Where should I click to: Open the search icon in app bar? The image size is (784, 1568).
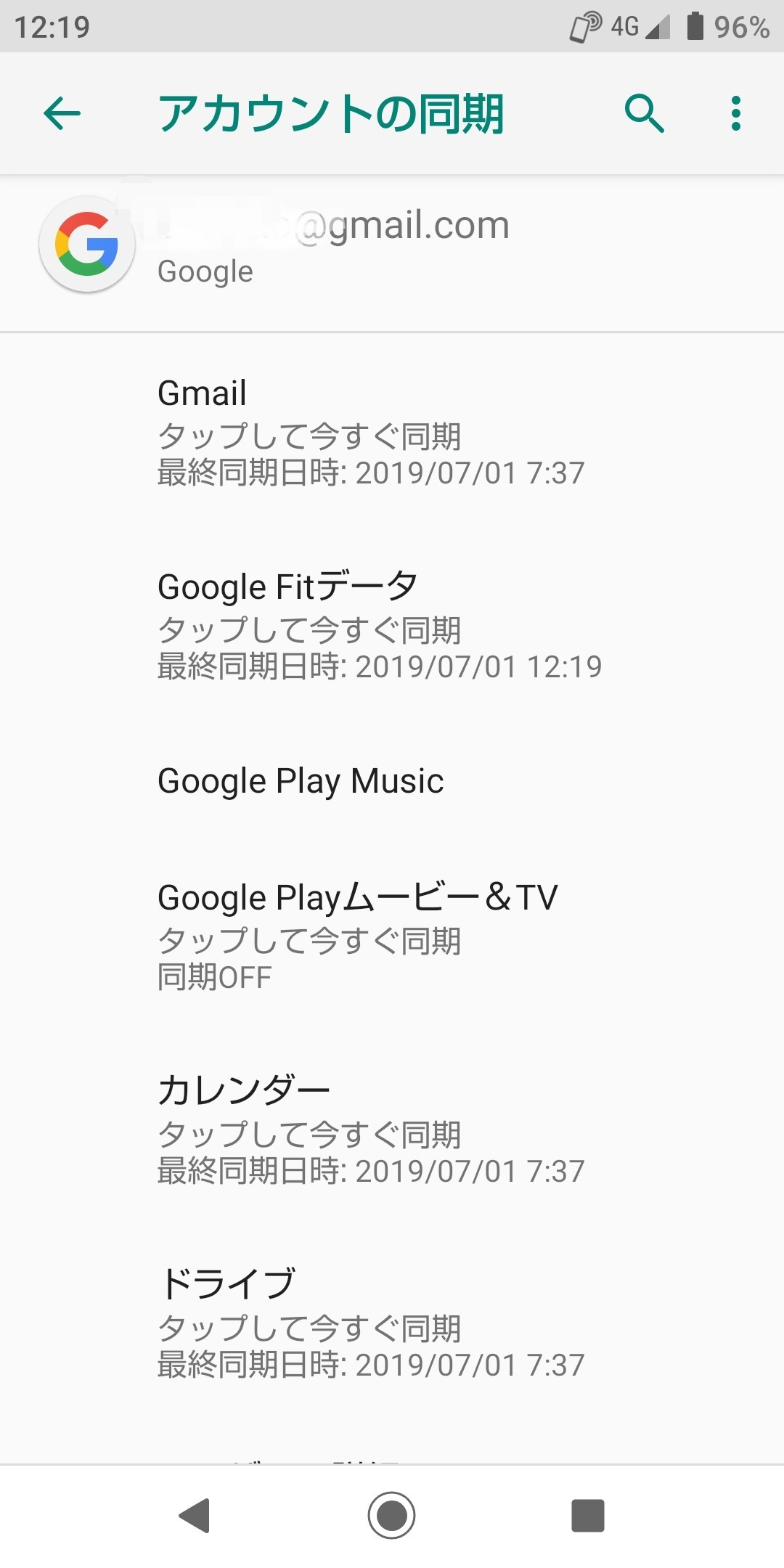[x=644, y=113]
